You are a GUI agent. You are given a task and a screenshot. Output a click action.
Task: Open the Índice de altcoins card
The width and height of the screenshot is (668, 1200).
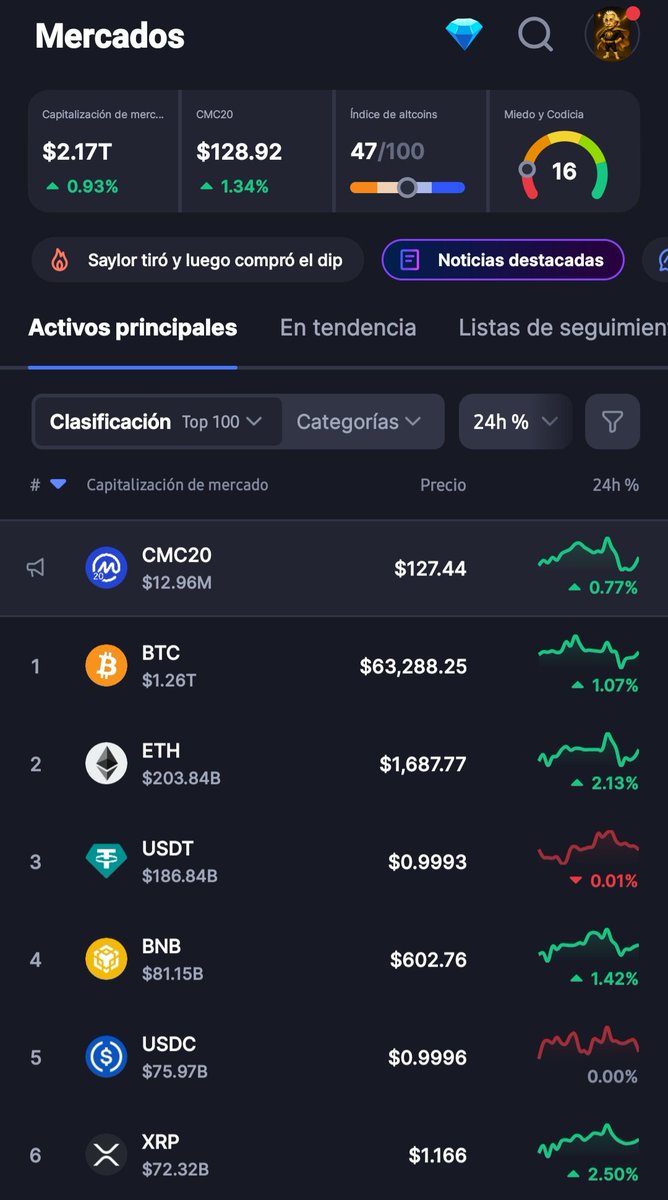tap(410, 151)
